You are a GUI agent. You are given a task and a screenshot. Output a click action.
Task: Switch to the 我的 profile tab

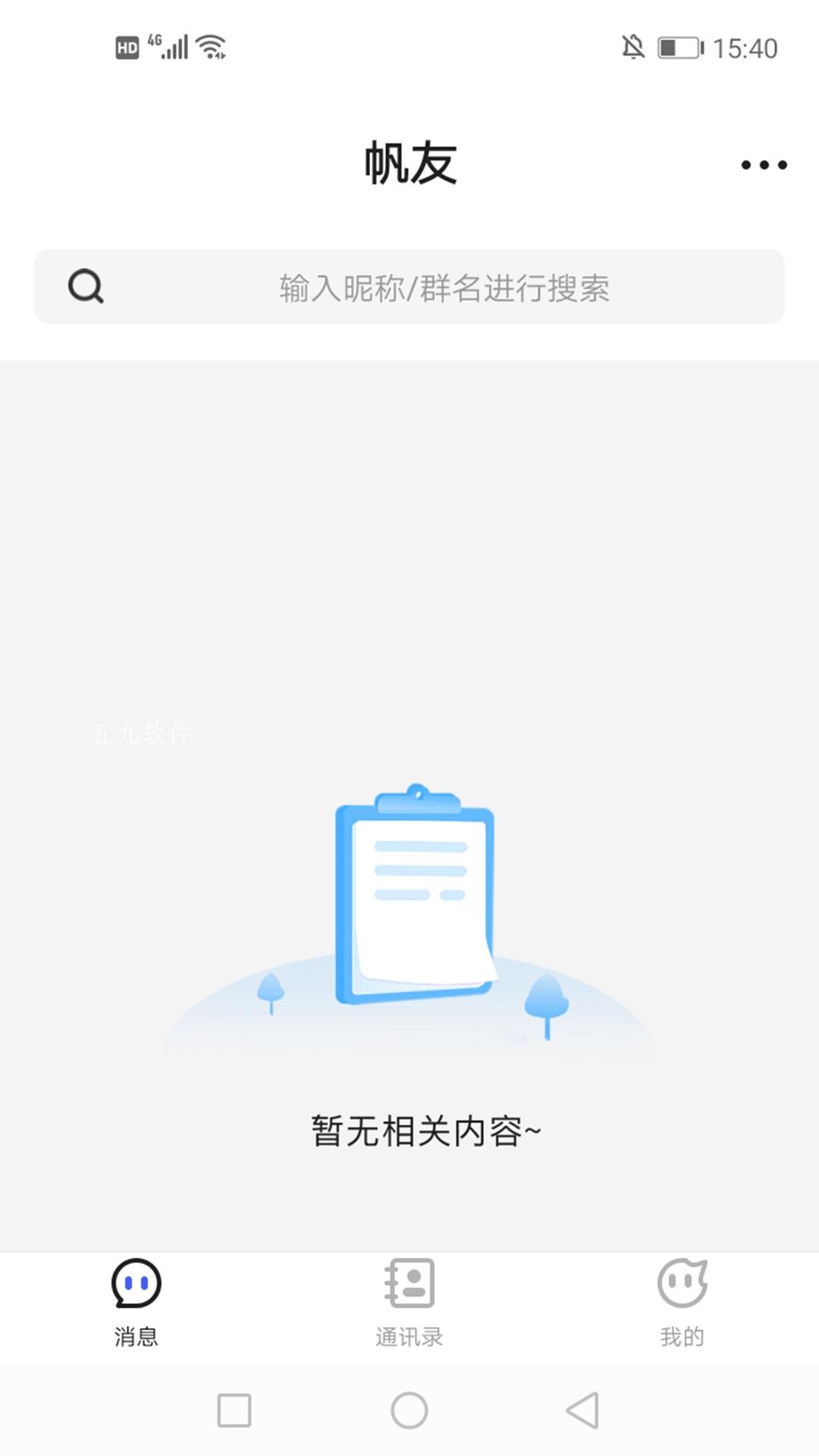[682, 1303]
